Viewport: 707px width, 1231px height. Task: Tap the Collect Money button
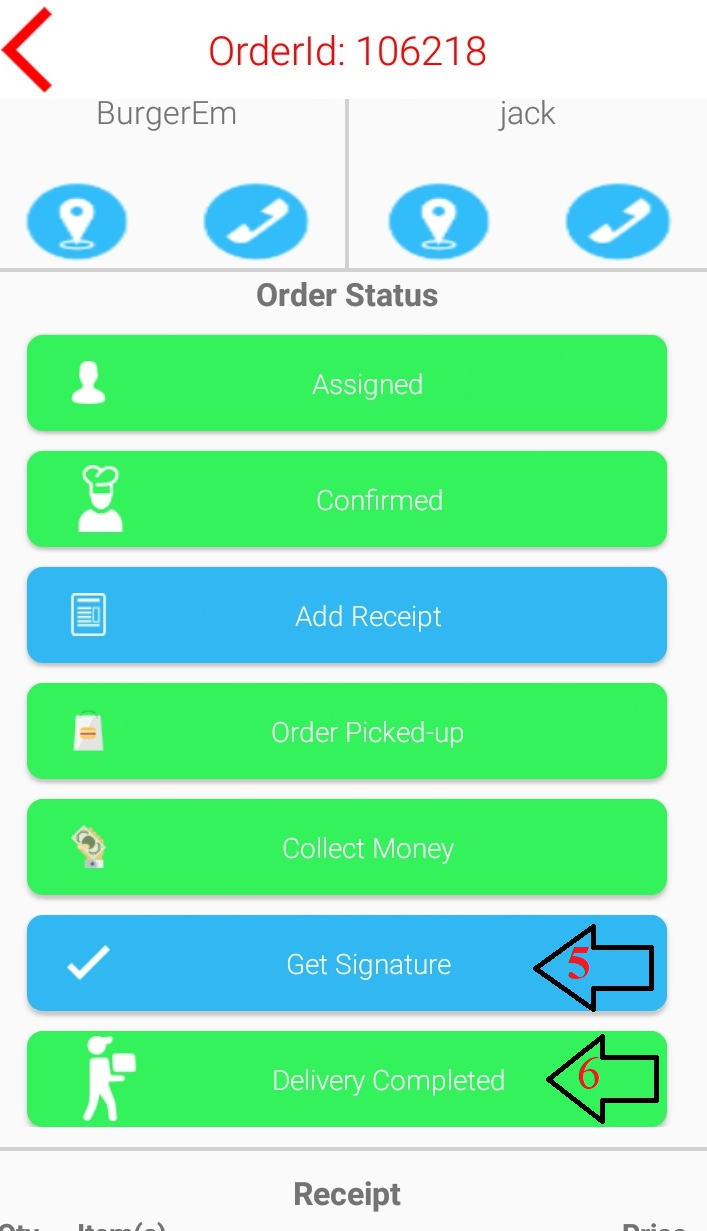point(346,848)
